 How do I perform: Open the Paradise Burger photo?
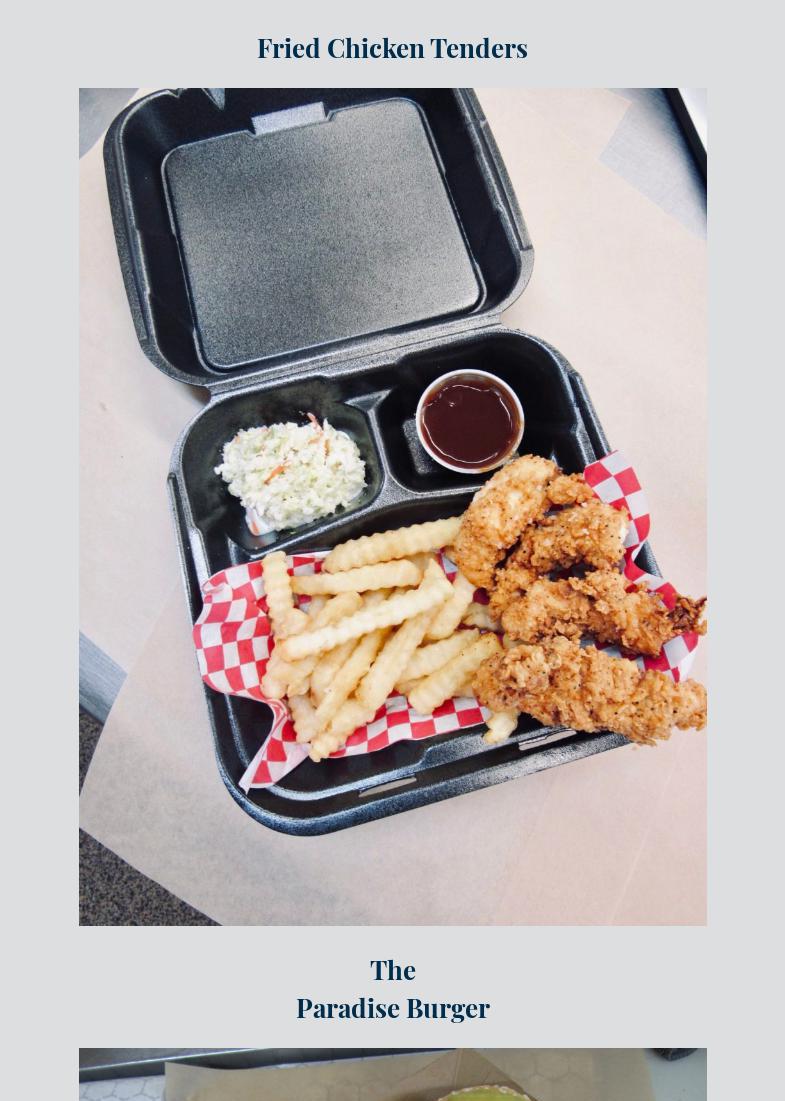(x=392, y=1075)
